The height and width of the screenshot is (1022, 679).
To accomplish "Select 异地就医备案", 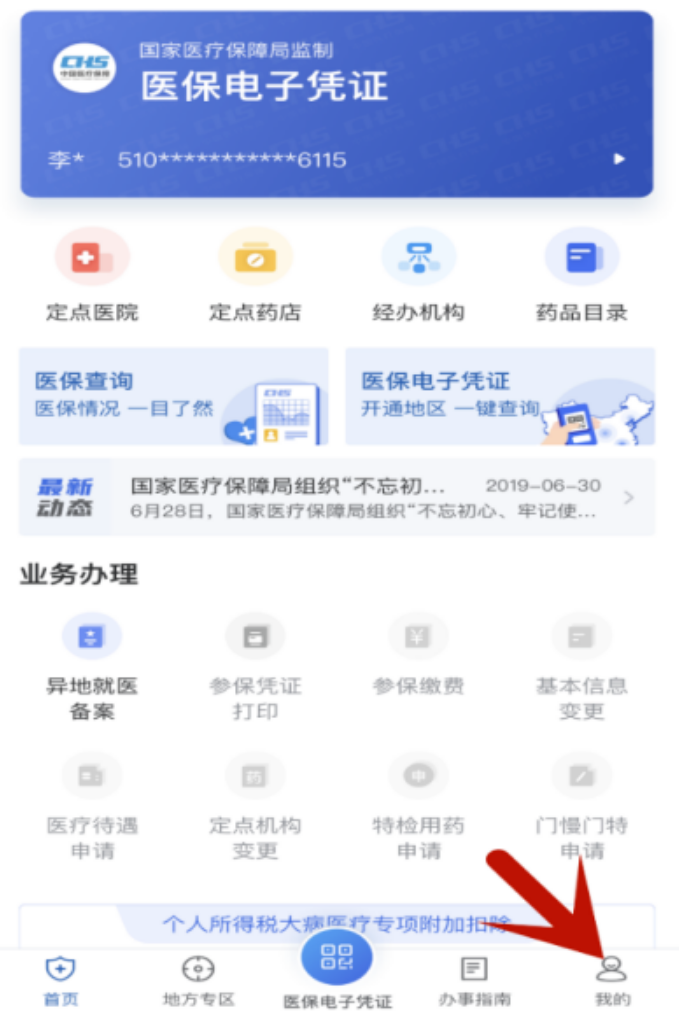I will [x=92, y=665].
